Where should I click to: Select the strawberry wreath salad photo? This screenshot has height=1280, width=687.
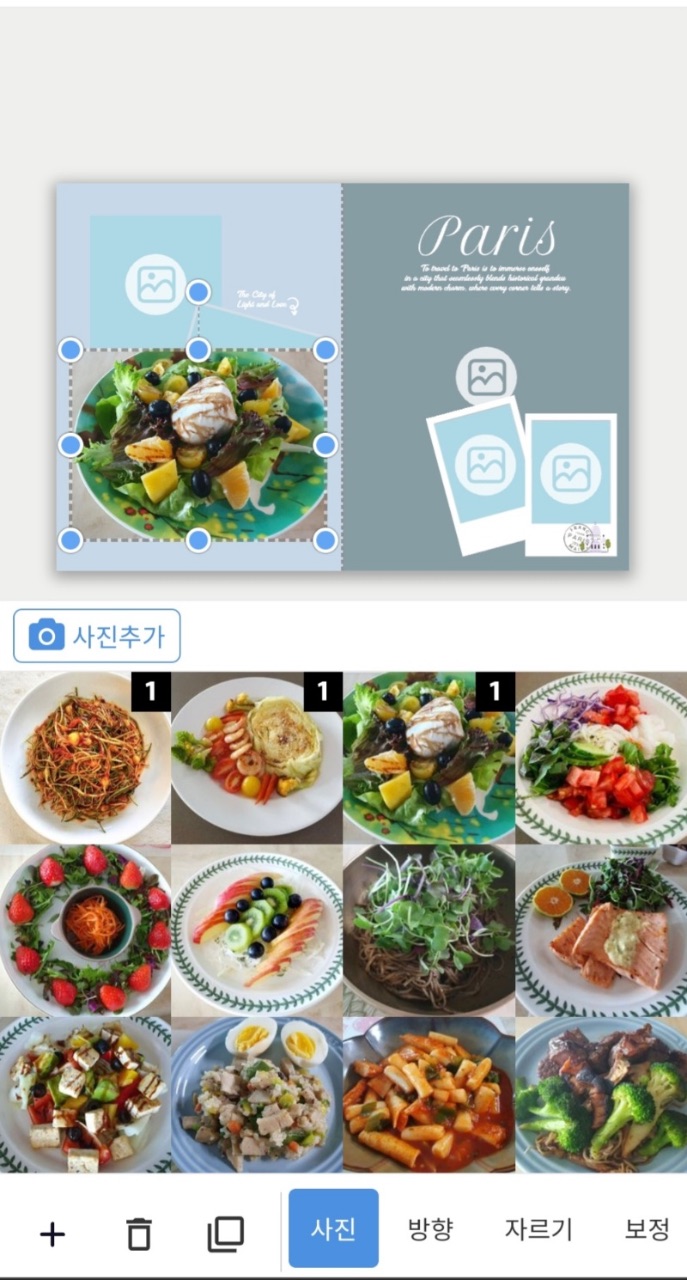pos(85,930)
